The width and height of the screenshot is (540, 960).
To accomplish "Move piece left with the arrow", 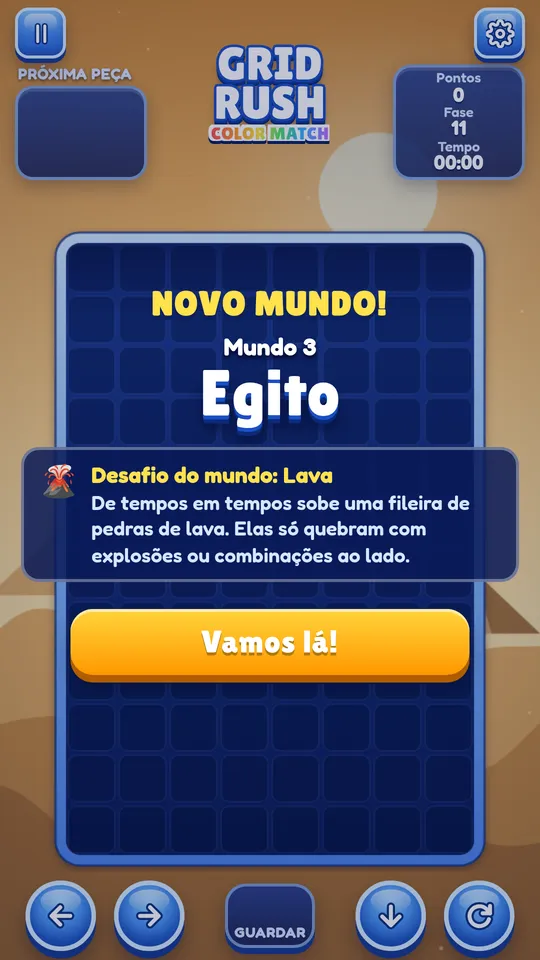I will tap(61, 918).
